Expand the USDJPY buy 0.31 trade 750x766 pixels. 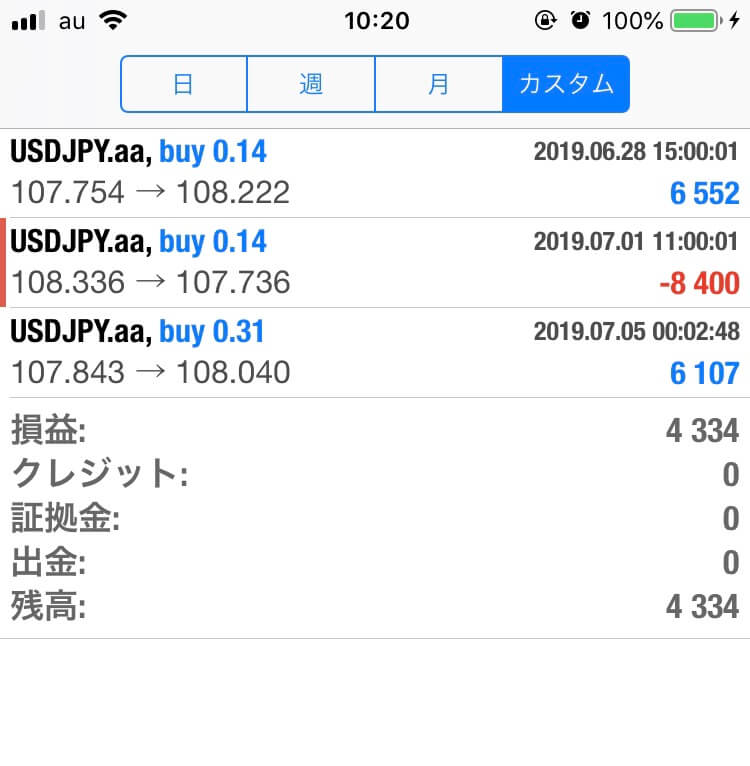[x=375, y=352]
